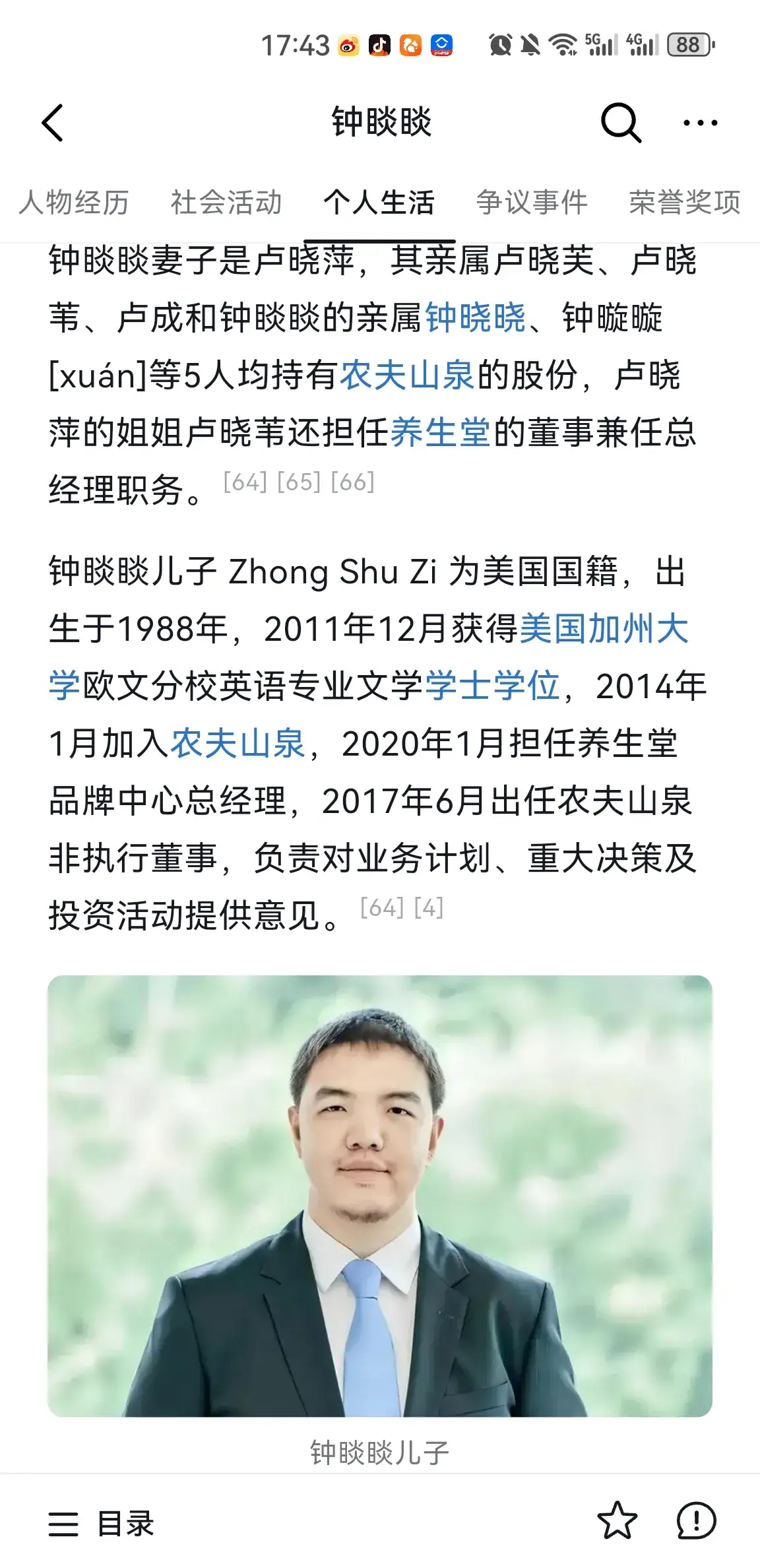Screen dimensions: 760x1568
Task: View the photo of 钟睒睒儿子
Action: click(x=380, y=1196)
